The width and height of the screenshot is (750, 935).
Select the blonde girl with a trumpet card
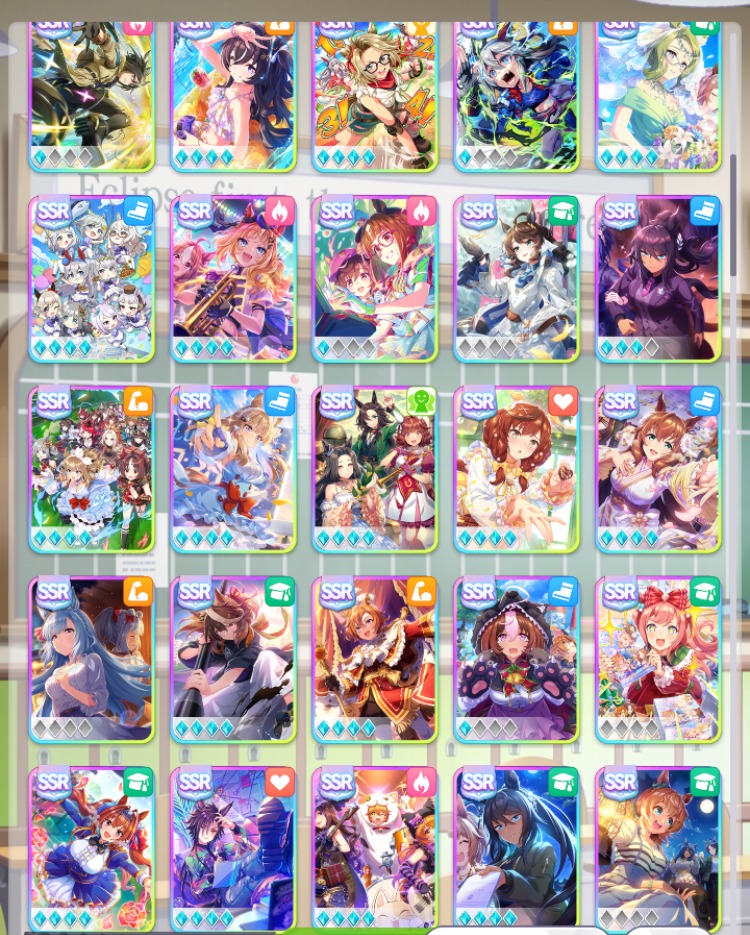pos(233,278)
